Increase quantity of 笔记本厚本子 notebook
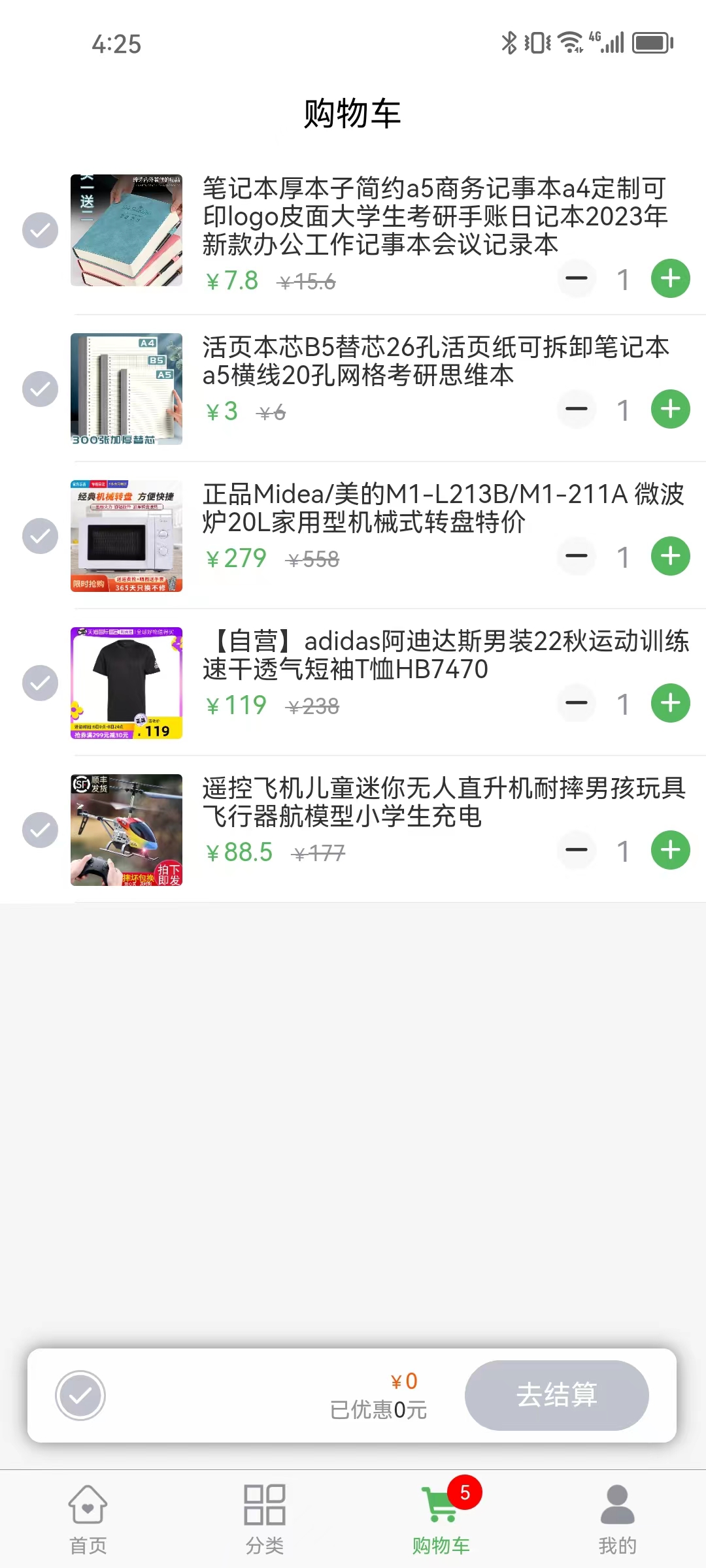 click(x=670, y=279)
